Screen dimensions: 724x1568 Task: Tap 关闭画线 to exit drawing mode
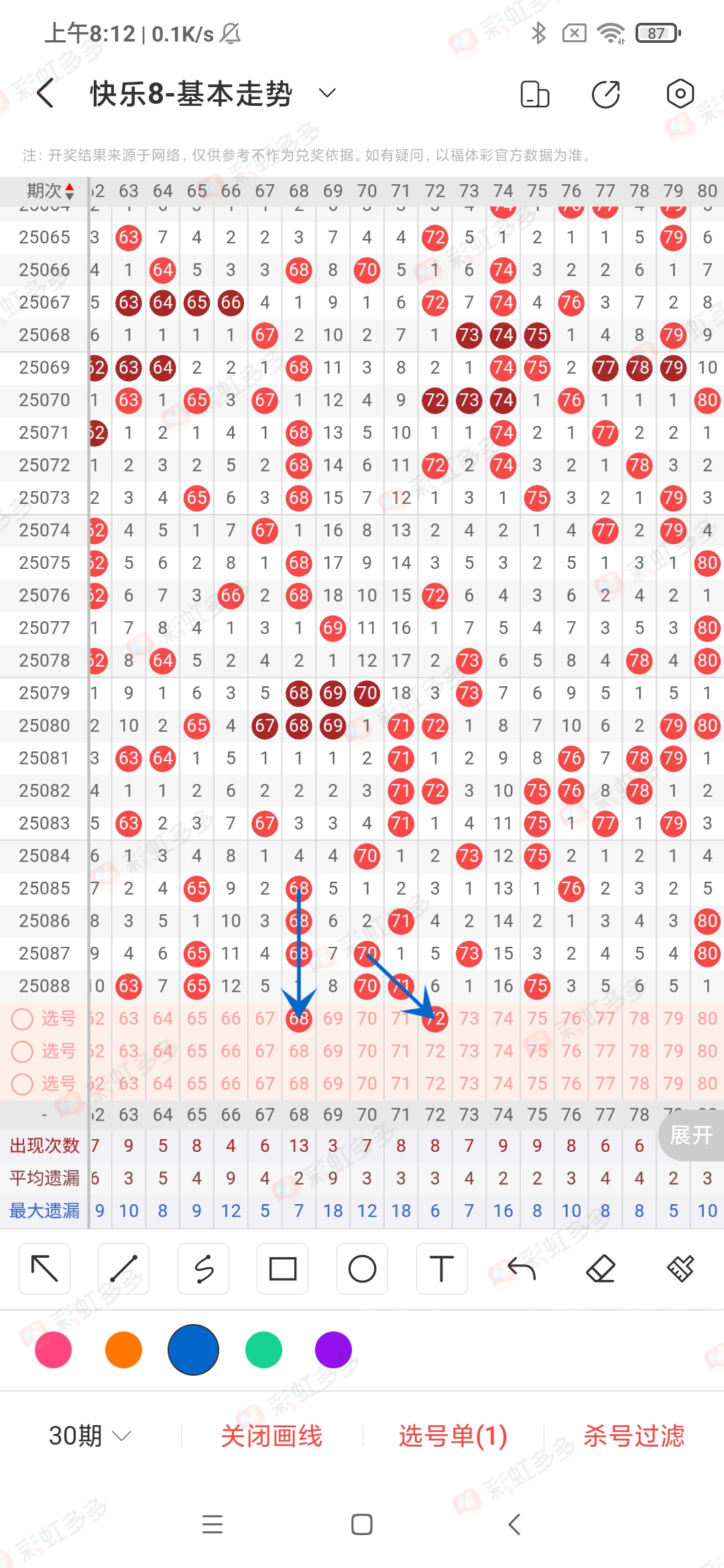click(x=271, y=1435)
